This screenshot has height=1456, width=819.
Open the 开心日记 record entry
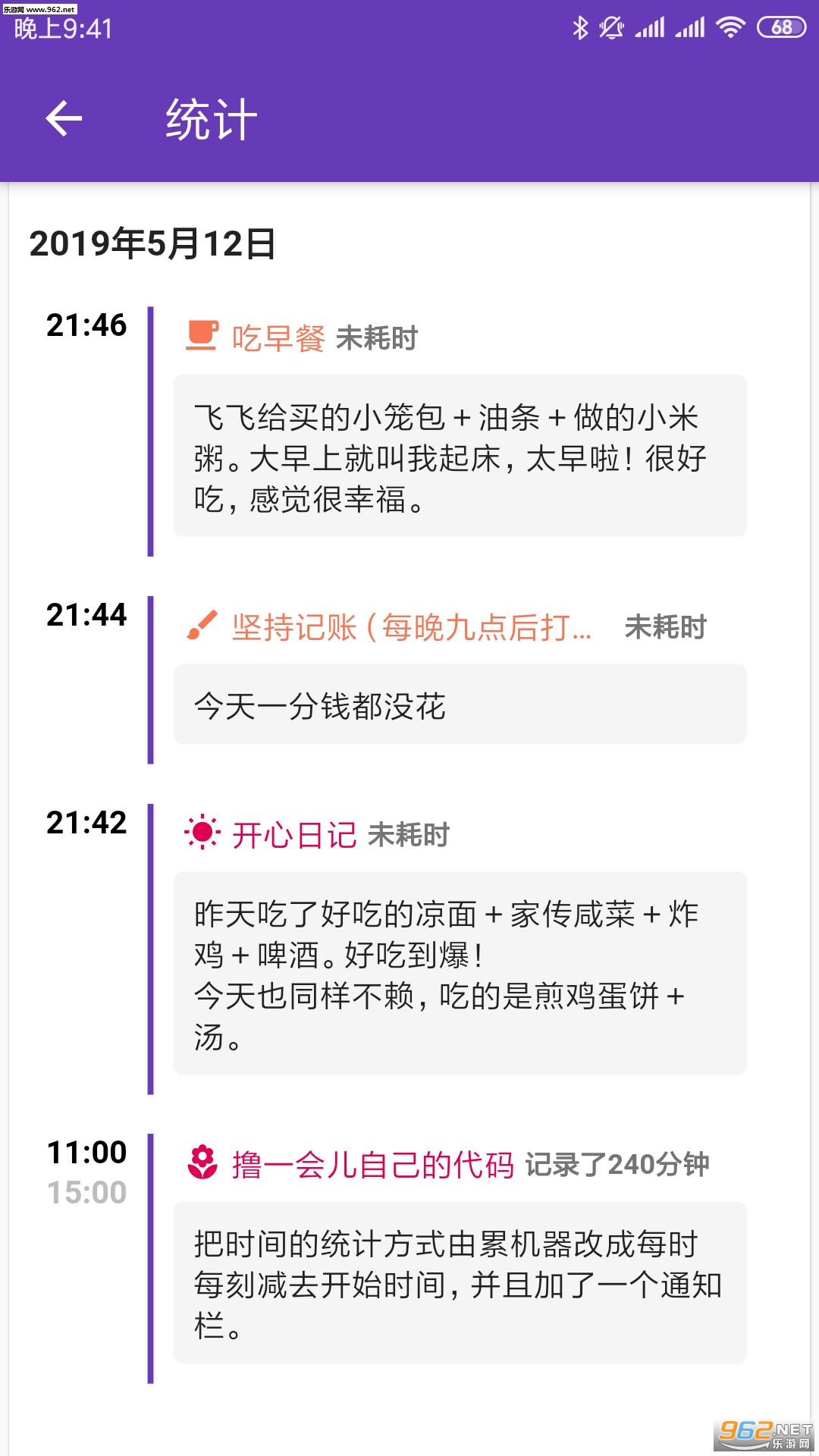[294, 835]
